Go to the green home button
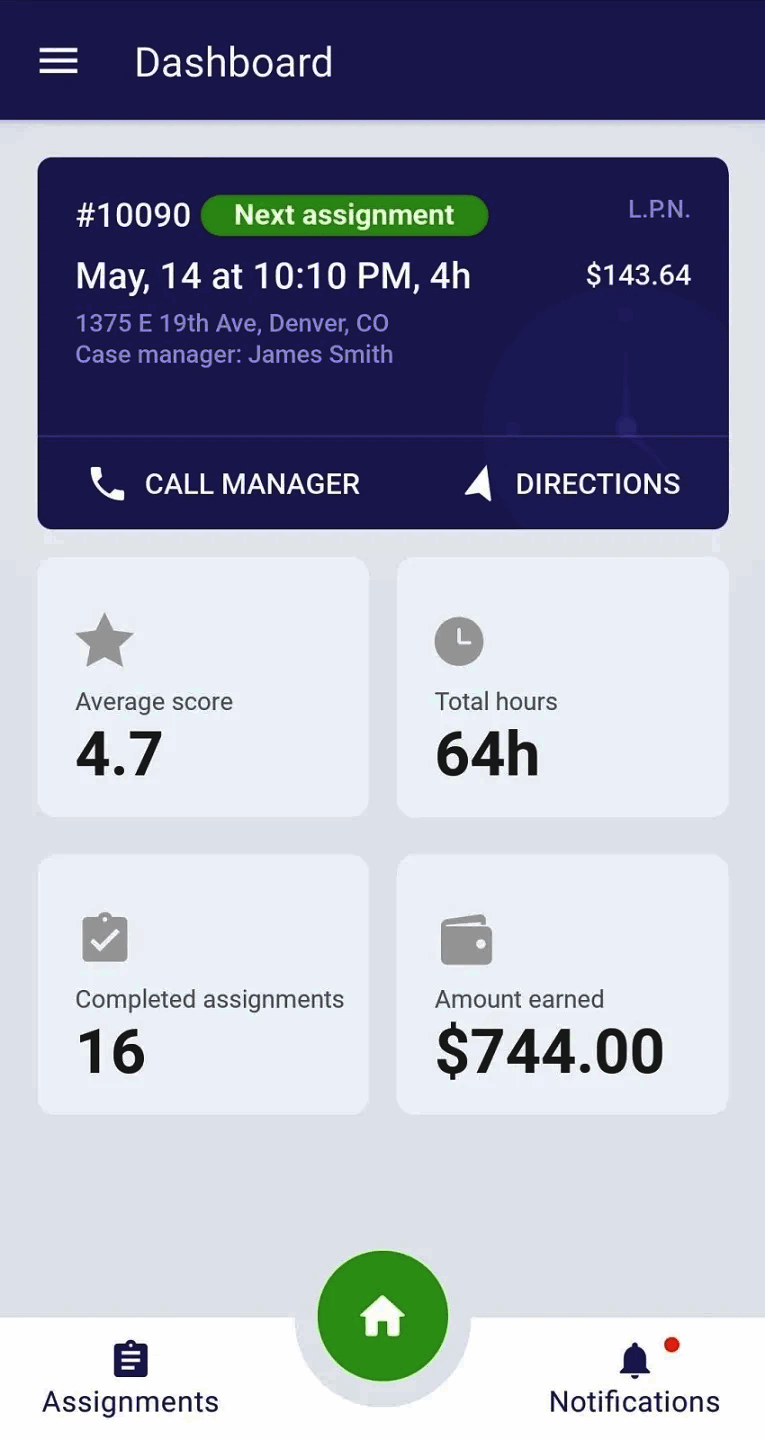765x1440 pixels. point(382,1316)
